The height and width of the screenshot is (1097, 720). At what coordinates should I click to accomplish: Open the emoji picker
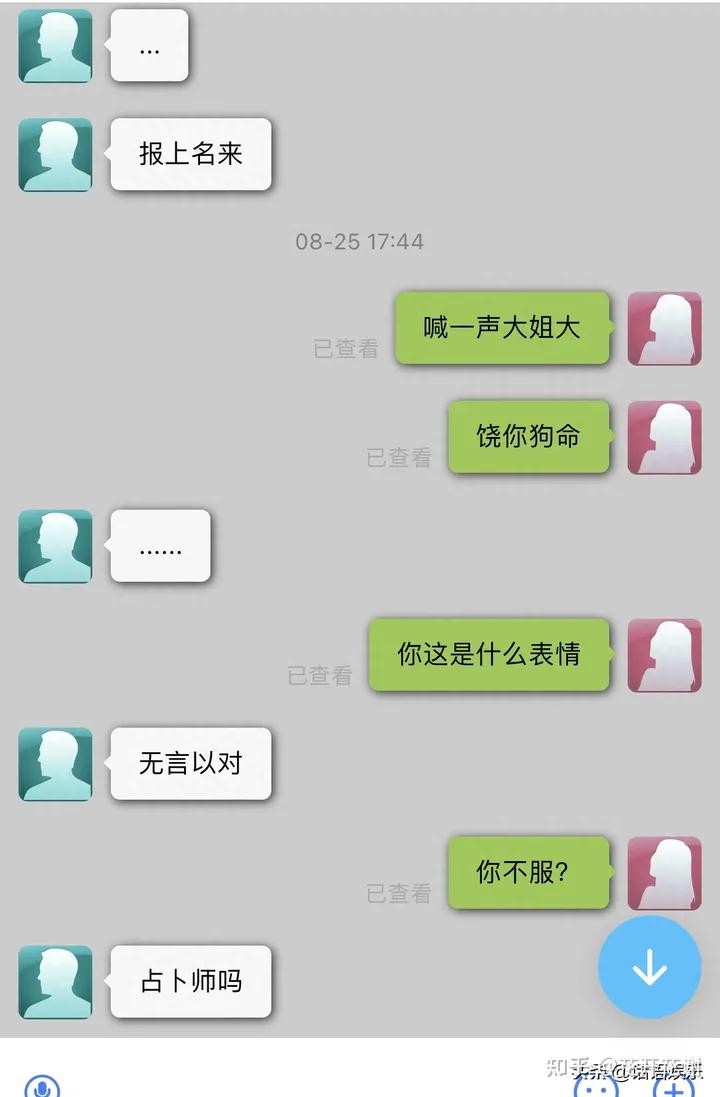(596, 1087)
